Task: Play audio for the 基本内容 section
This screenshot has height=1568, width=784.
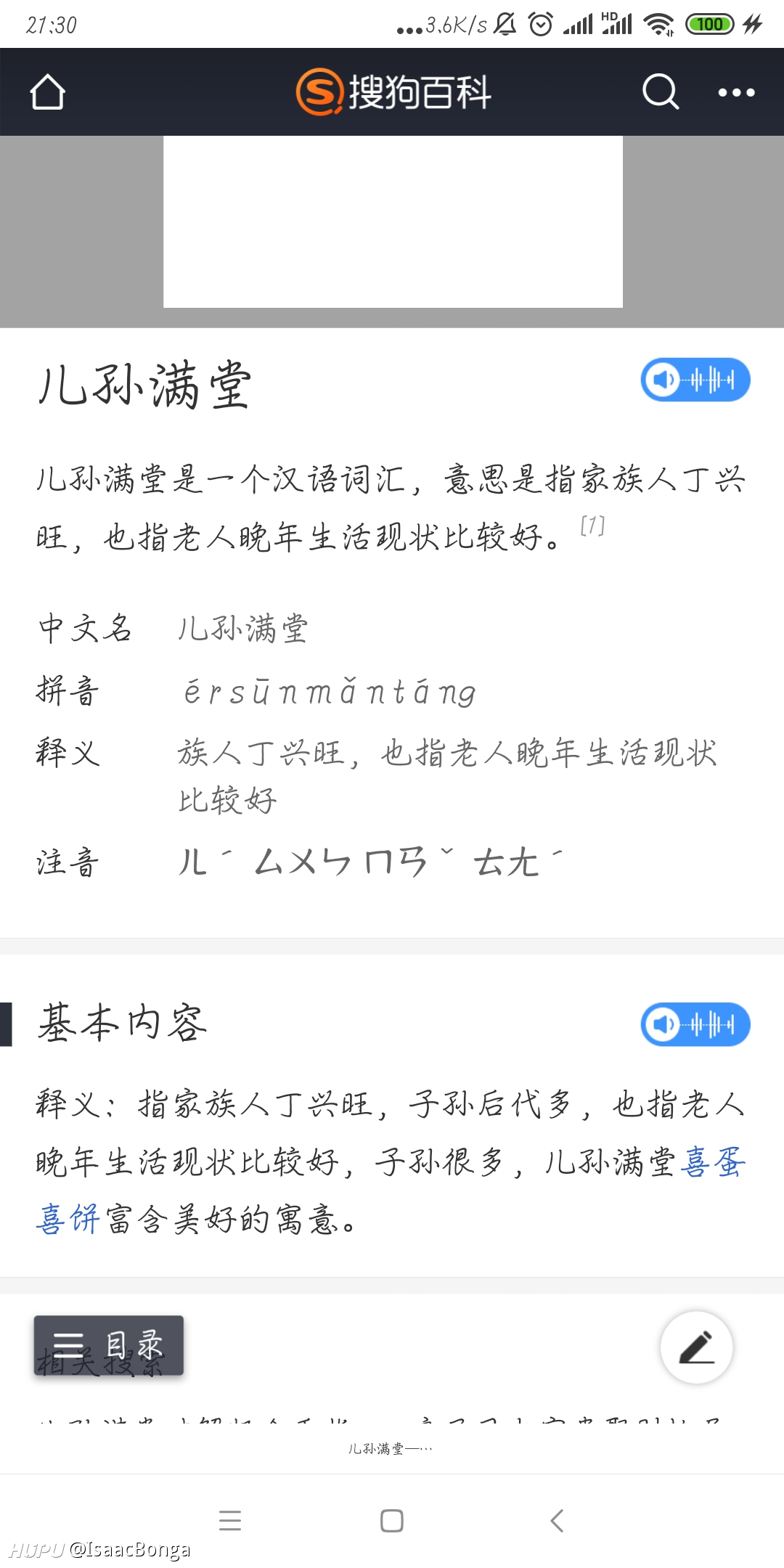Action: [695, 1024]
